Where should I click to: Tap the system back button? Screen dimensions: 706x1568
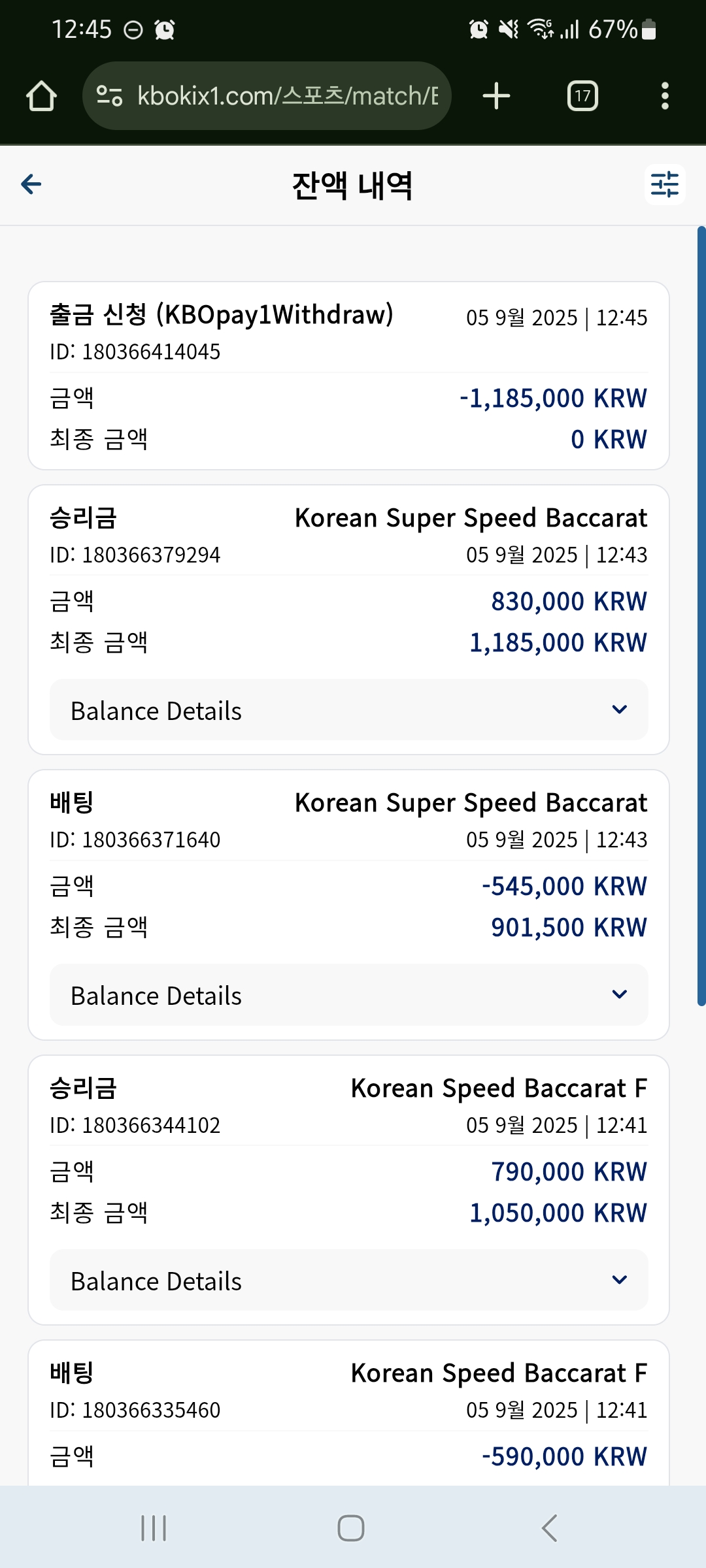coord(550,1528)
